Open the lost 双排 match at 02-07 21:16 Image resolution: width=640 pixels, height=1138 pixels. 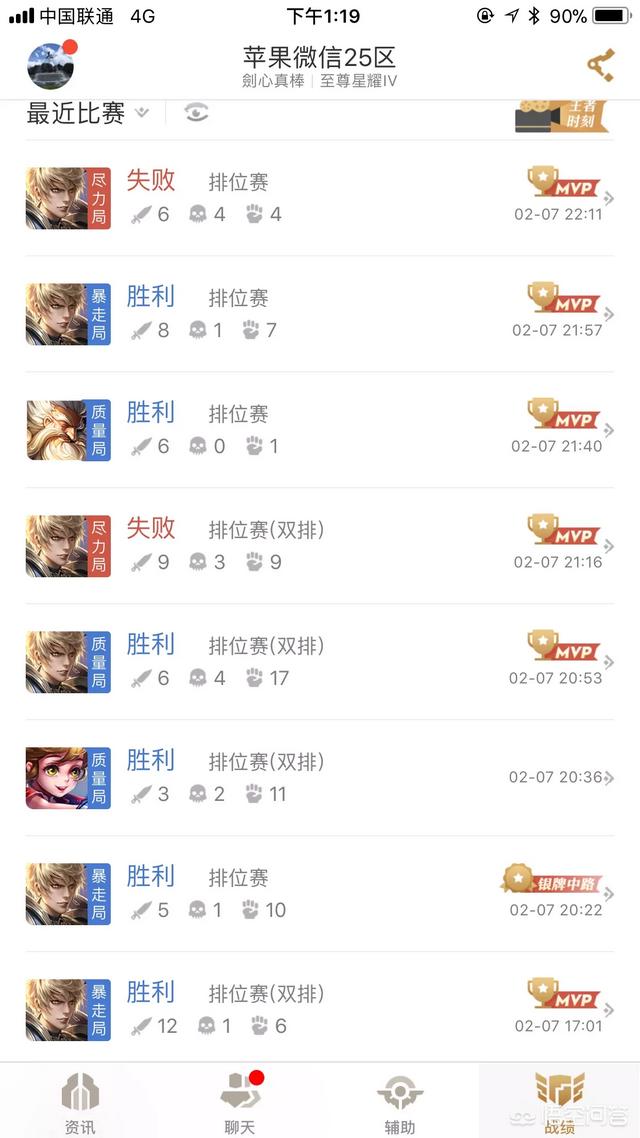(x=320, y=546)
